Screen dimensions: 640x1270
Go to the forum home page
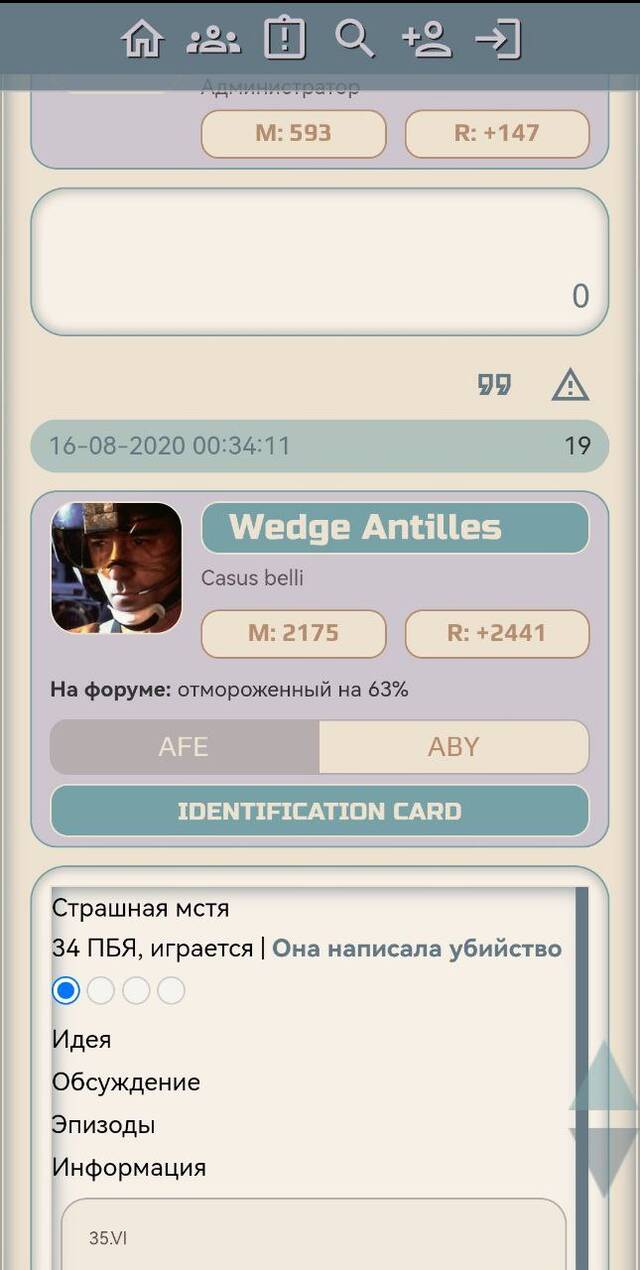141,39
